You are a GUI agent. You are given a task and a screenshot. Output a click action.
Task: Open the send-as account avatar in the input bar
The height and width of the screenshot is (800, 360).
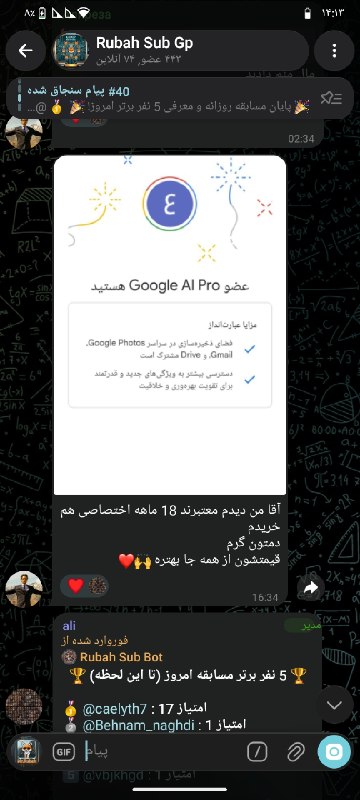[25, 752]
